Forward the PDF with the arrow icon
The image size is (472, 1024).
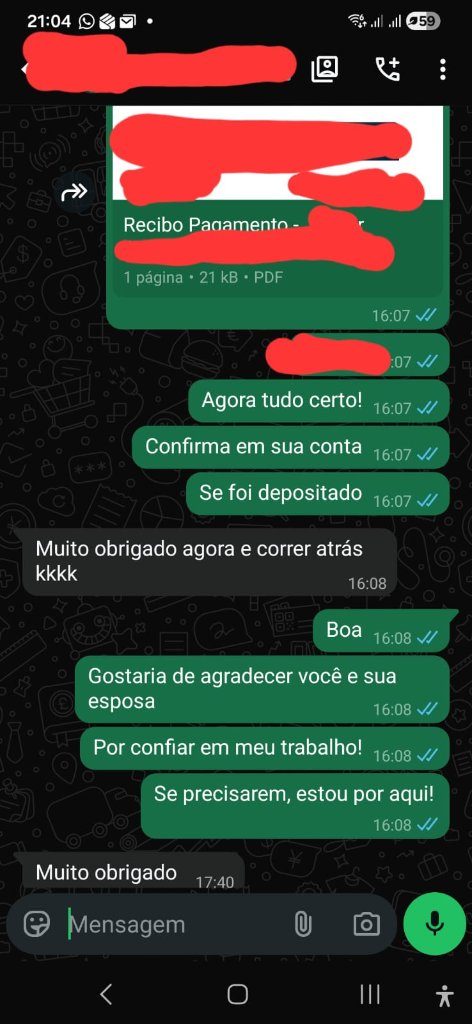point(74,192)
